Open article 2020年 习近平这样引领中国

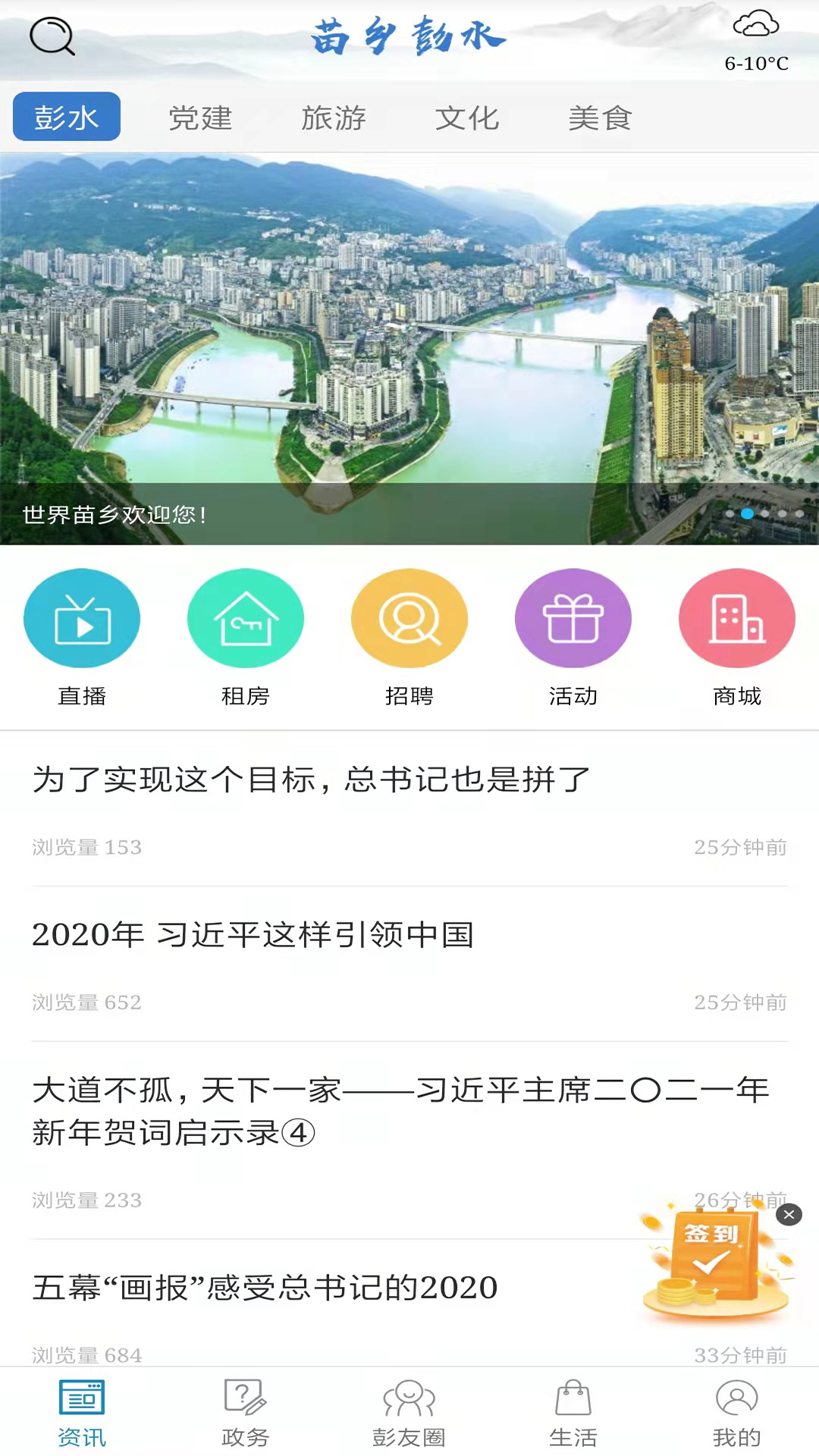point(253,935)
